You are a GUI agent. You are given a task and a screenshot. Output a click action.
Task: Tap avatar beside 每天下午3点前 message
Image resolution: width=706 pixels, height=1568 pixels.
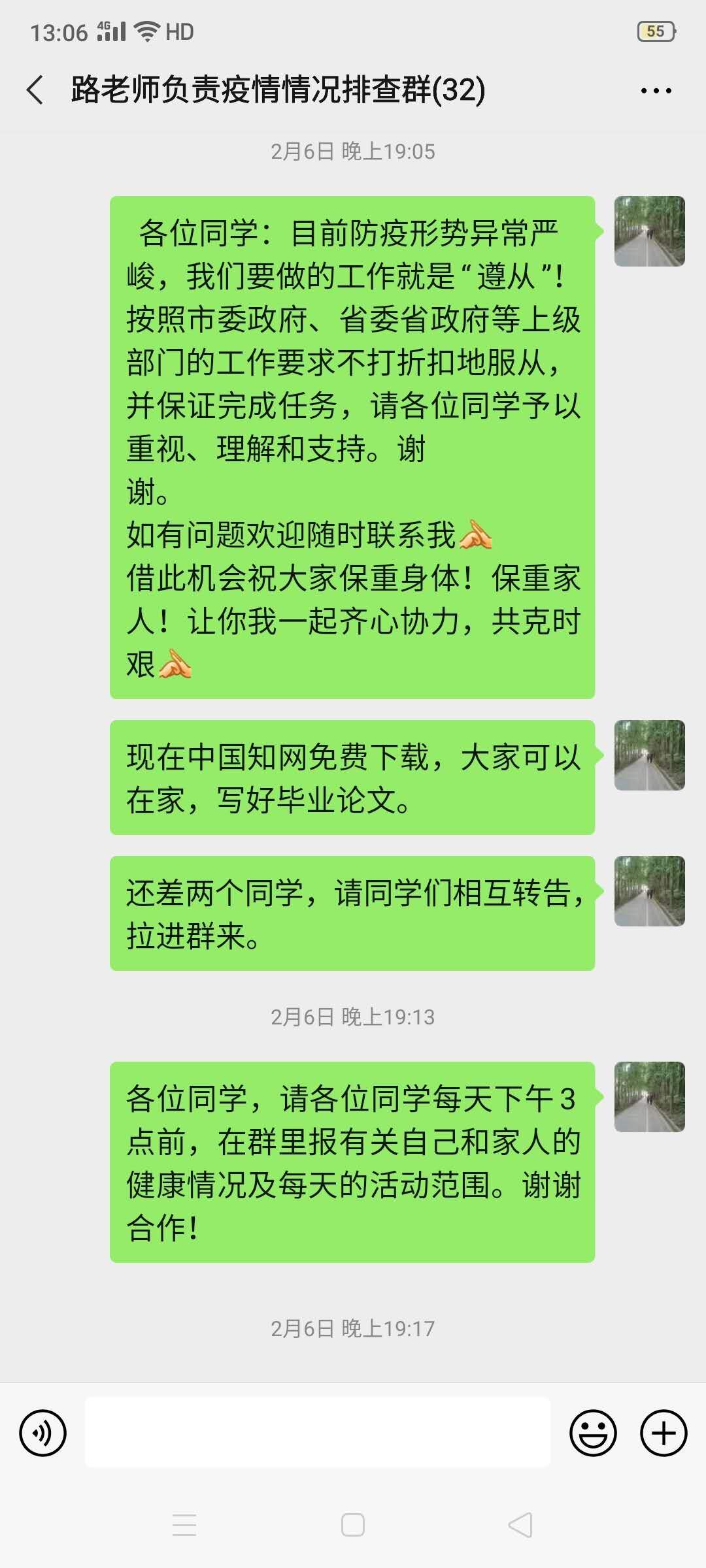point(649,1097)
